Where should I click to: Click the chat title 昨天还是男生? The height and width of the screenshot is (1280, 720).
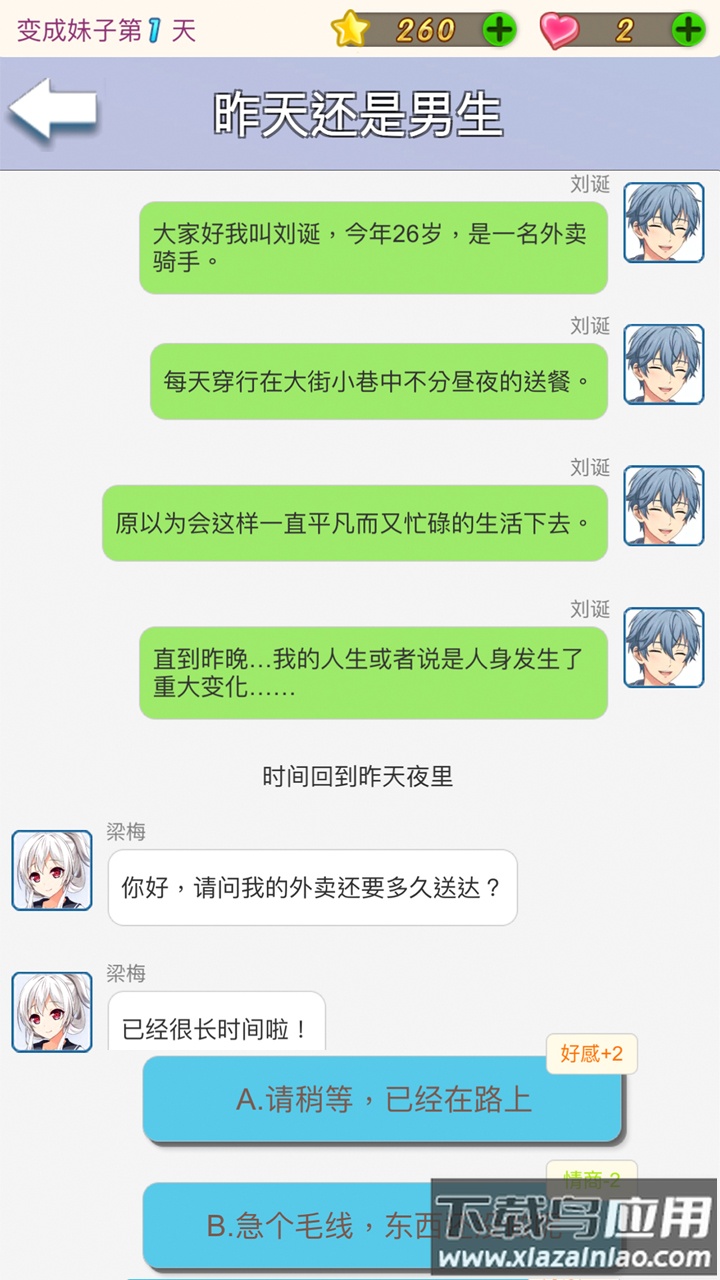(360, 113)
